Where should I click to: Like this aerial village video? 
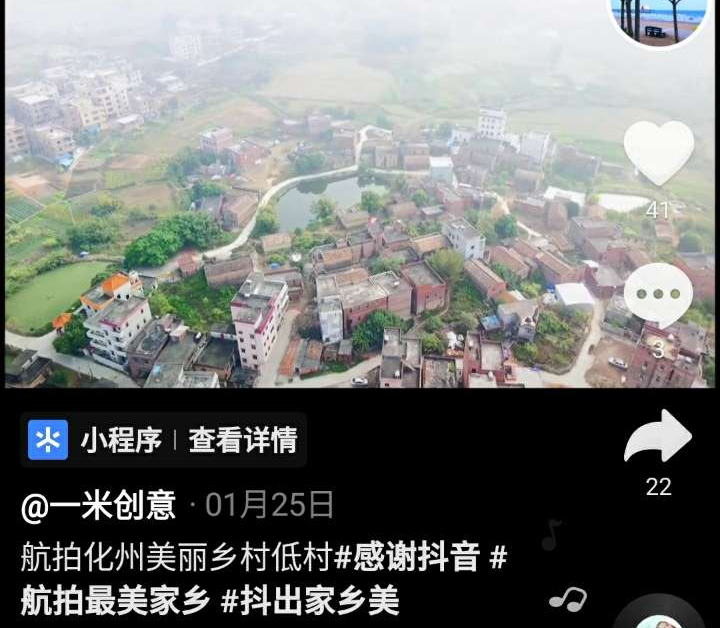point(658,152)
